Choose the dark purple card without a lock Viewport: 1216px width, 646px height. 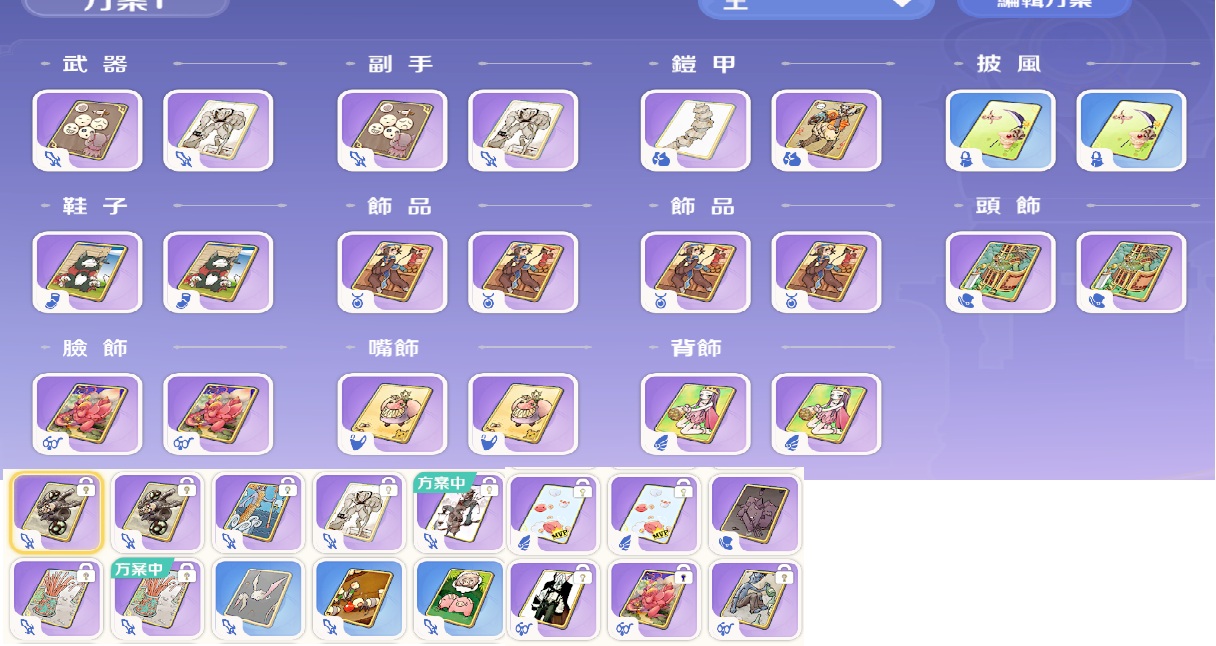[x=755, y=514]
